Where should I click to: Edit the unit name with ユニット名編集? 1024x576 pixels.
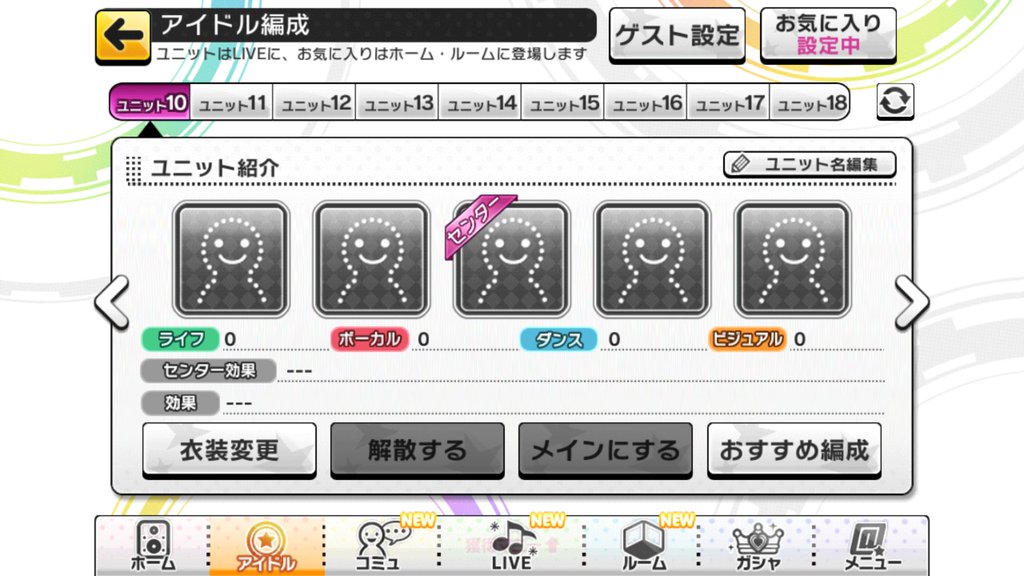pyautogui.click(x=809, y=164)
